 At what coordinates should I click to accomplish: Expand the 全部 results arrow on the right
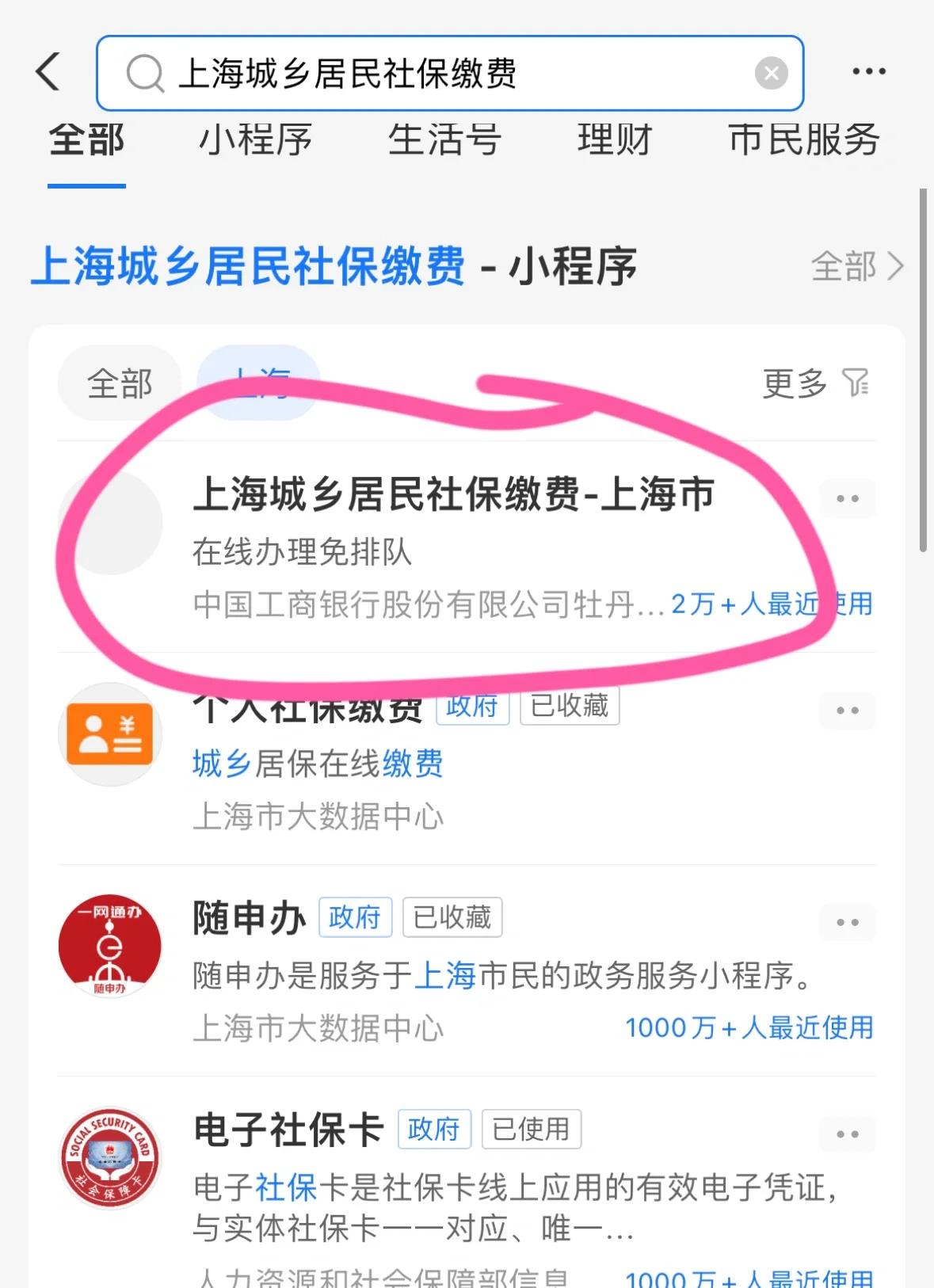click(x=856, y=267)
